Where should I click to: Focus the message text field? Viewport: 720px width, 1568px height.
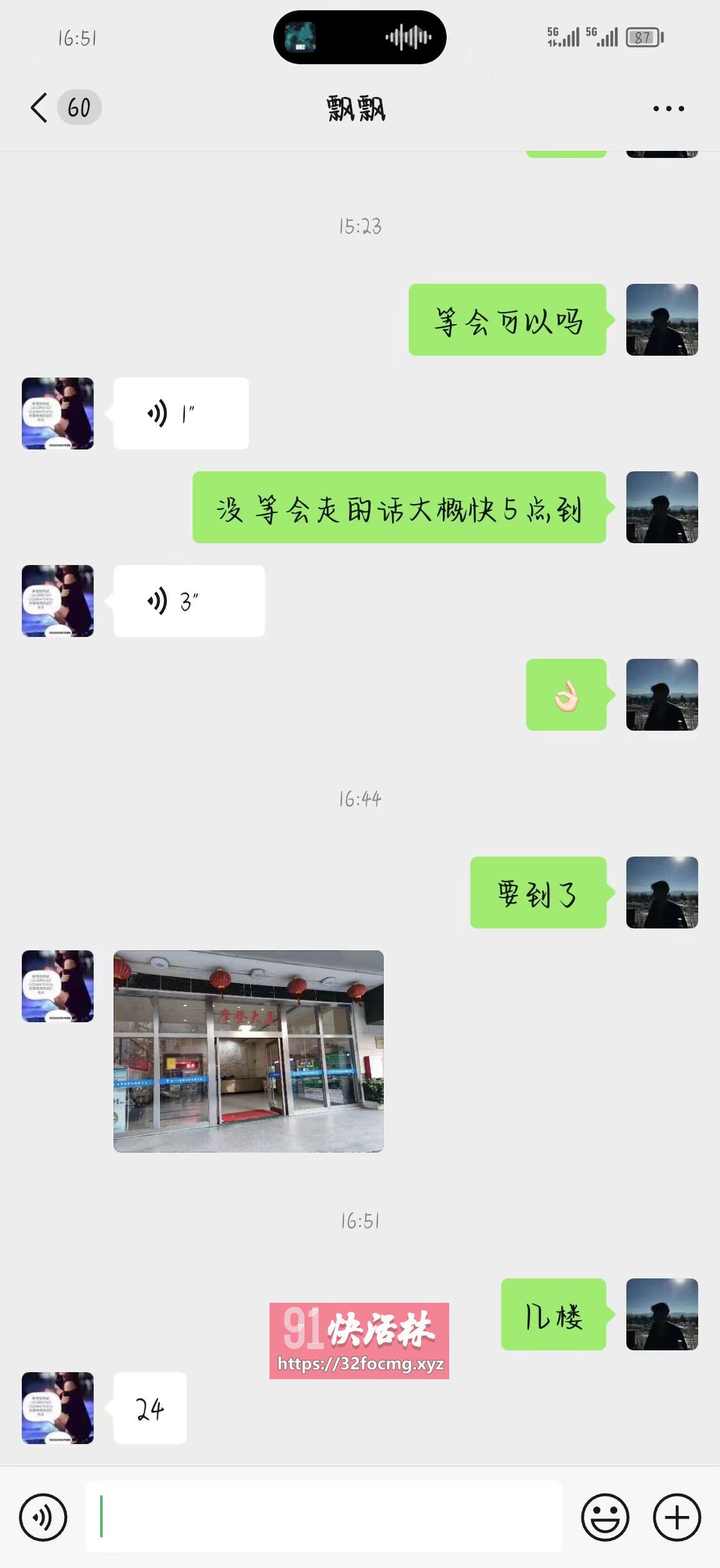point(324,1517)
